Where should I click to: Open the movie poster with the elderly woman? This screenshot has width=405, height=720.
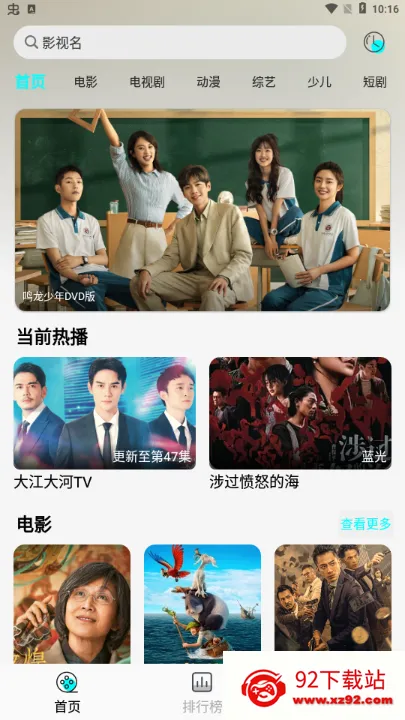[72, 604]
